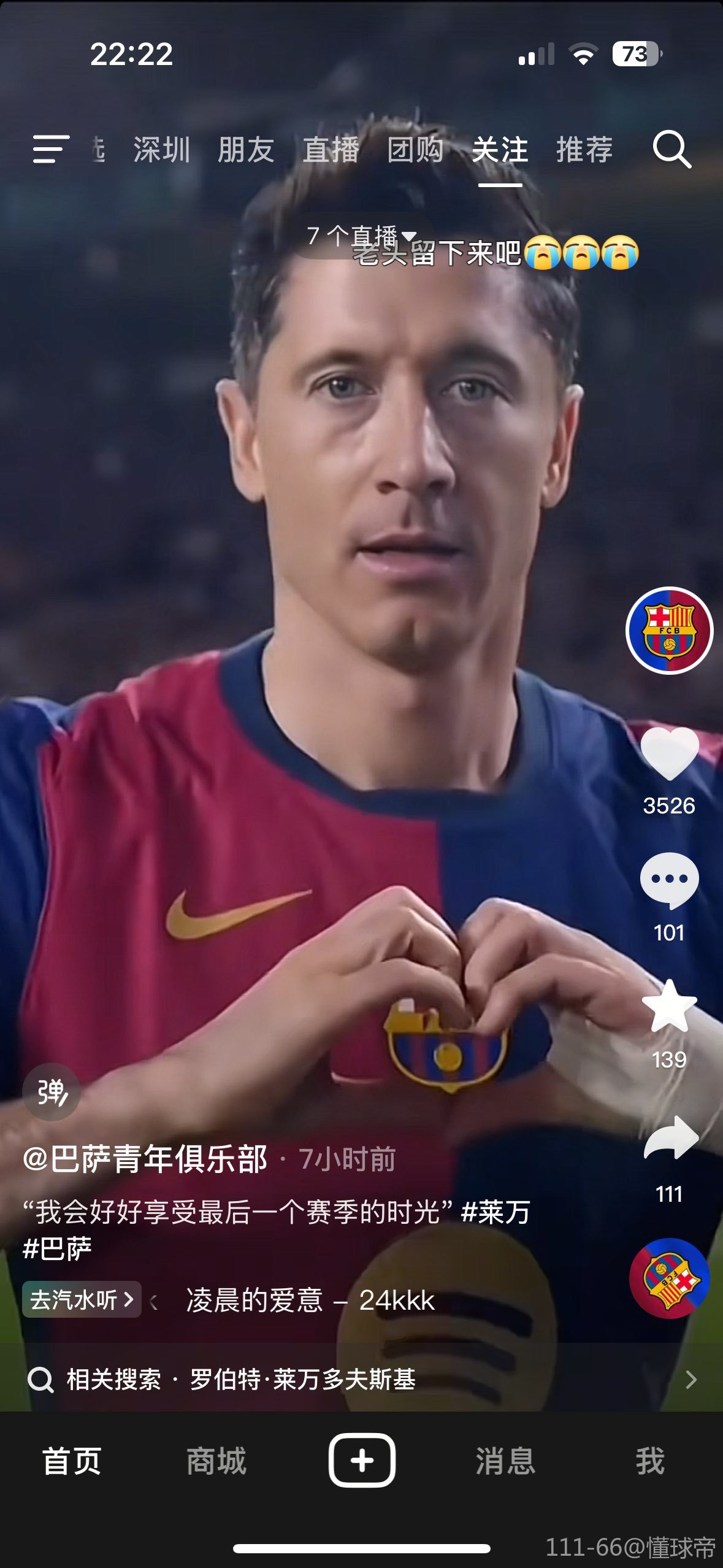723x1568 pixels.
Task: Open related search 罗伯特·莱万多夫斯基
Action: (x=302, y=1380)
